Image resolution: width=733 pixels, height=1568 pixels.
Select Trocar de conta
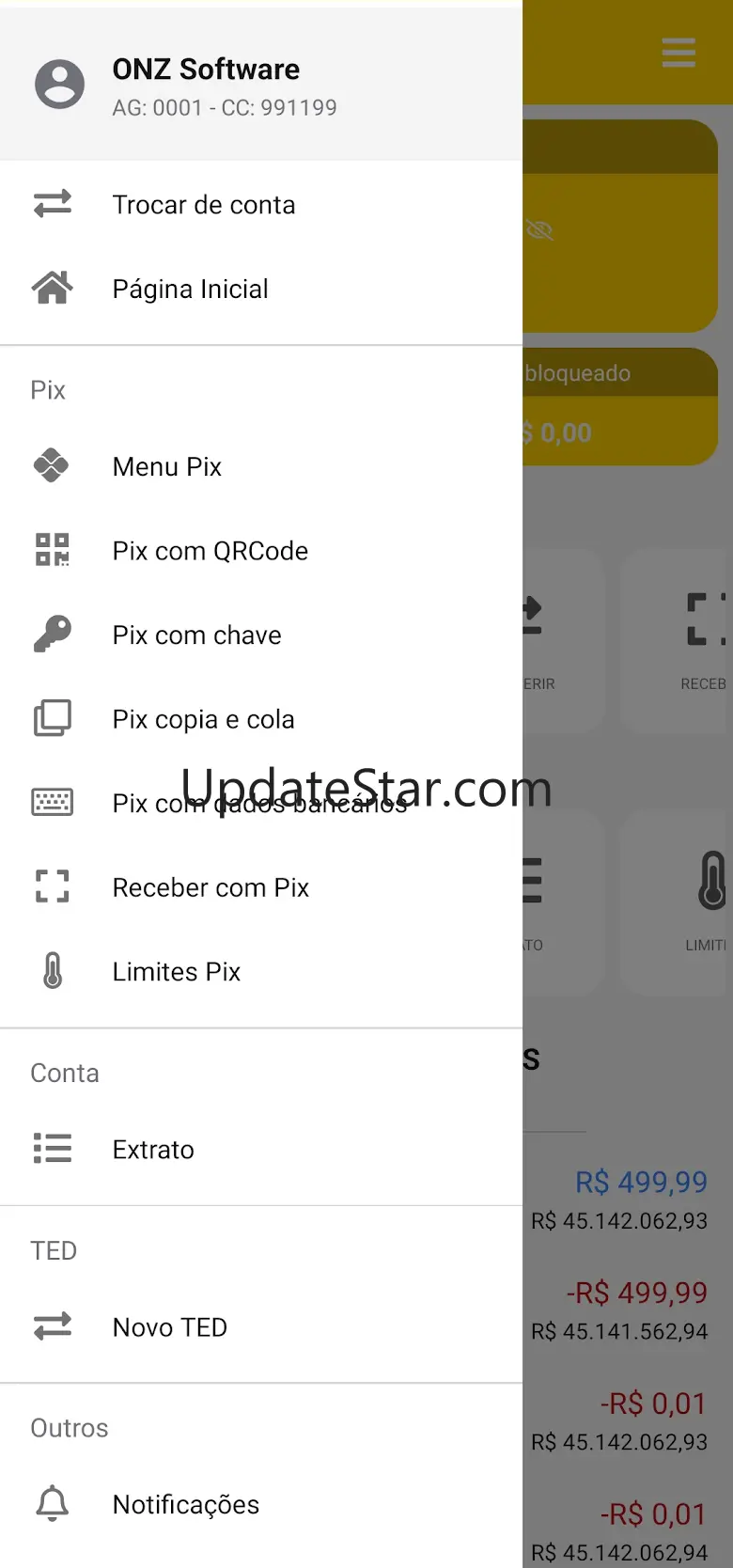click(x=203, y=205)
